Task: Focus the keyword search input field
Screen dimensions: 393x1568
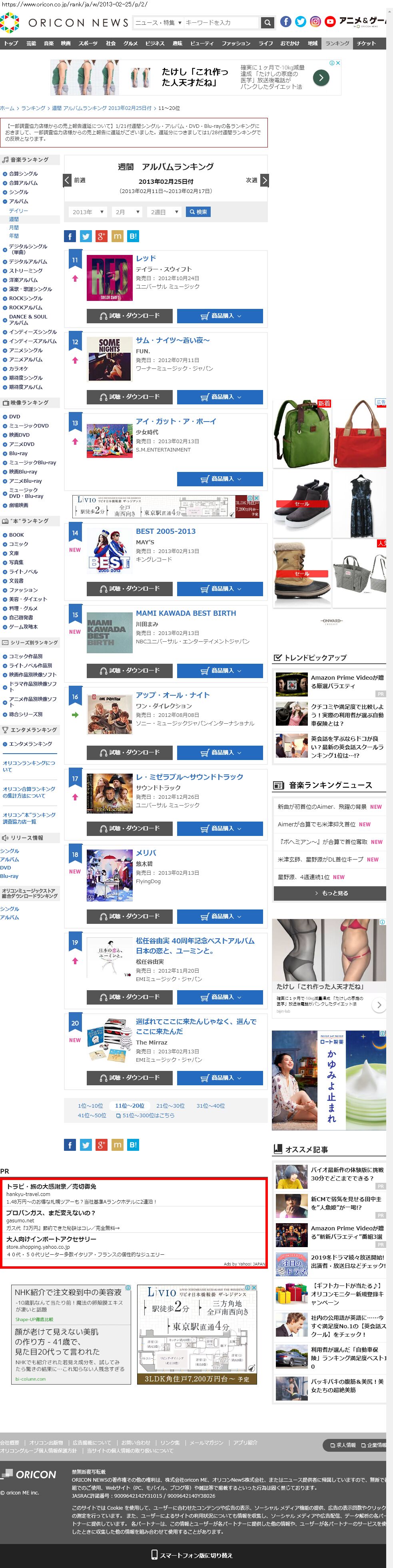Action: coord(221,22)
